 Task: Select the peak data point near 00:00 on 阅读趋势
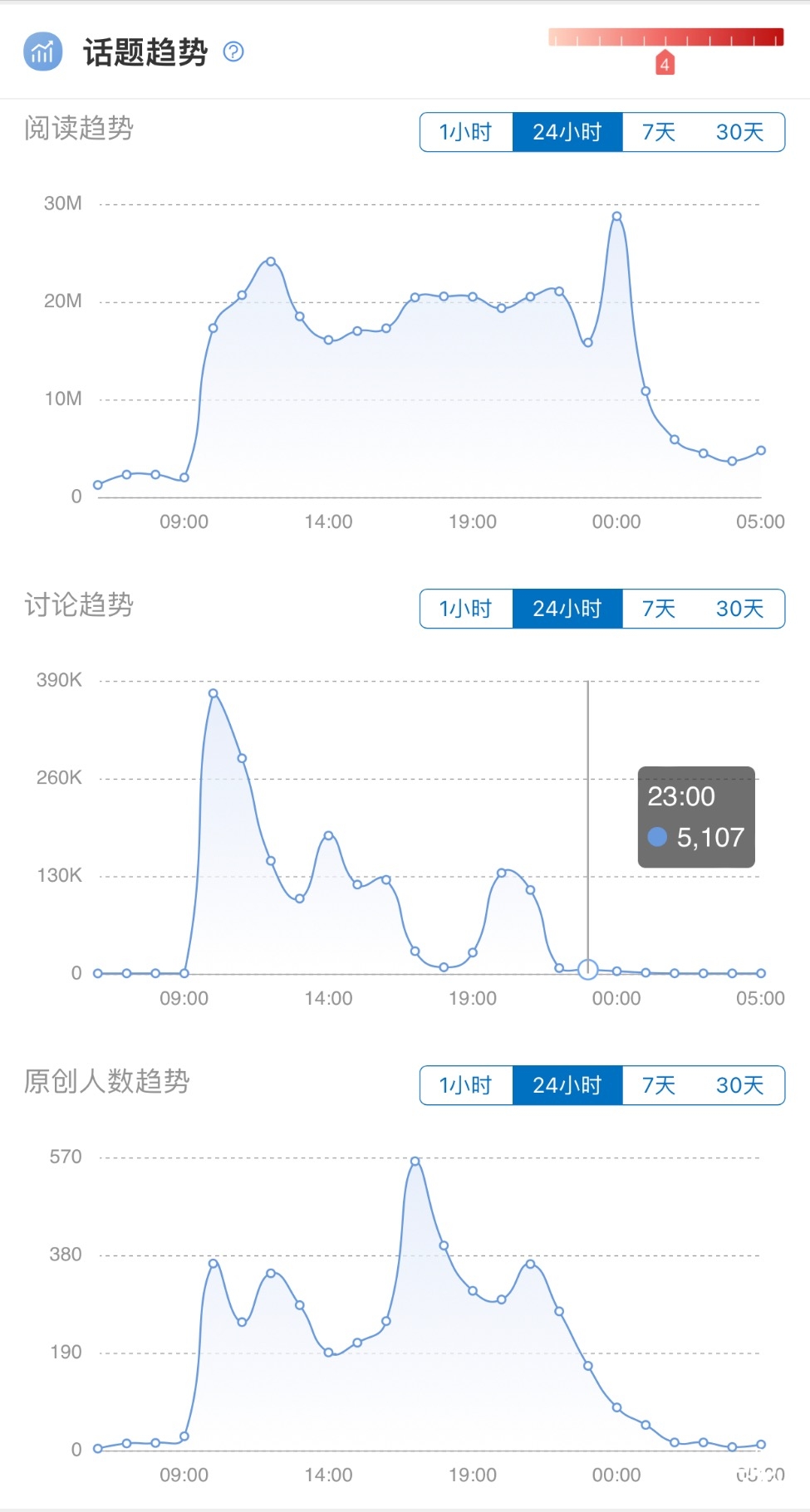pyautogui.click(x=616, y=215)
